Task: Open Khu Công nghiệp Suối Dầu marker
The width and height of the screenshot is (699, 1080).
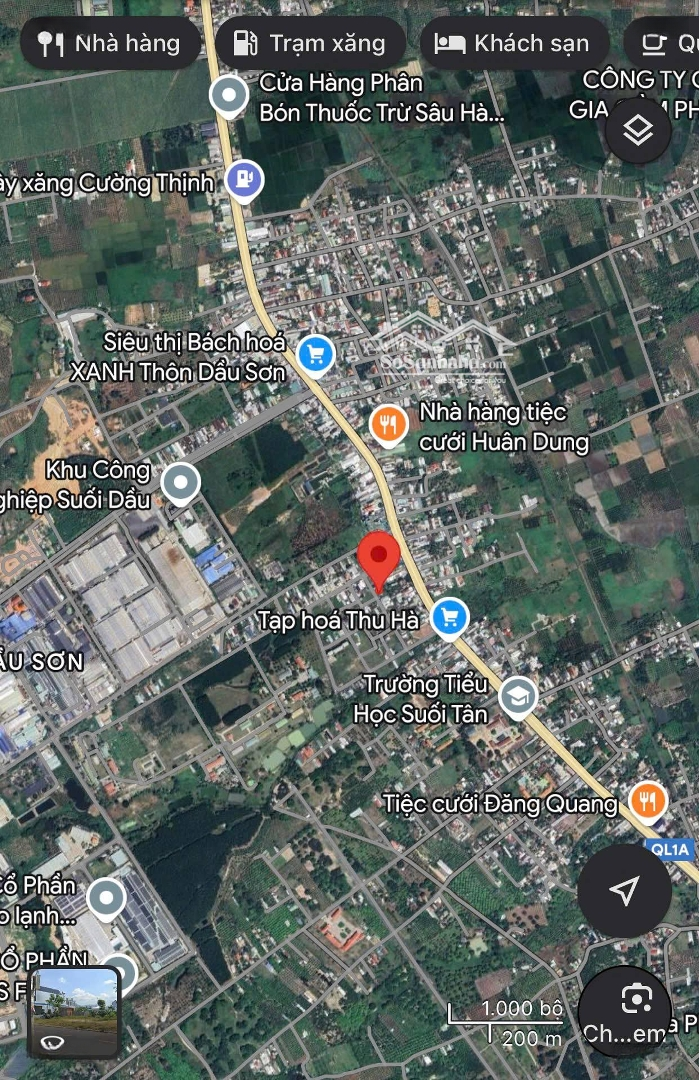Action: [x=180, y=483]
